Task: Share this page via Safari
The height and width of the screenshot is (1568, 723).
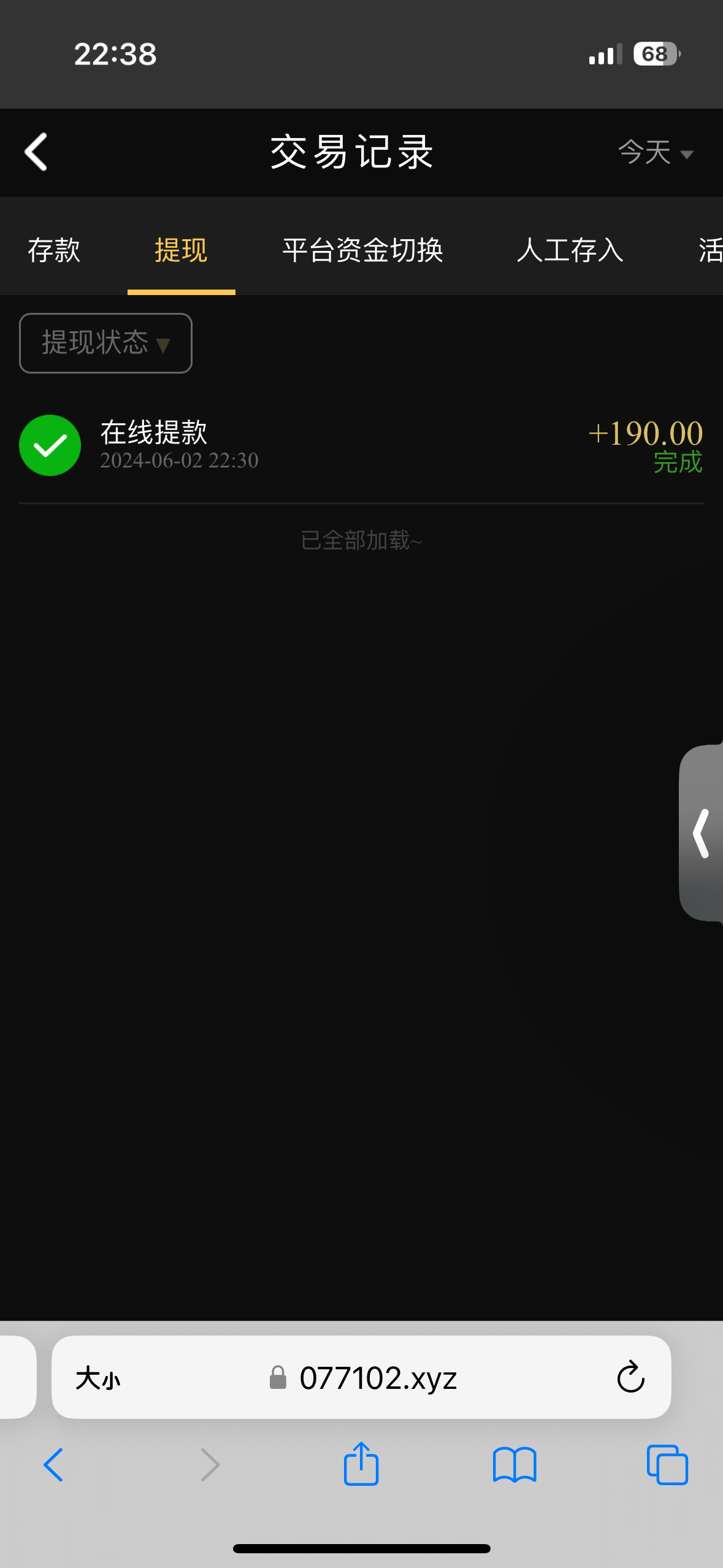Action: (361, 1464)
